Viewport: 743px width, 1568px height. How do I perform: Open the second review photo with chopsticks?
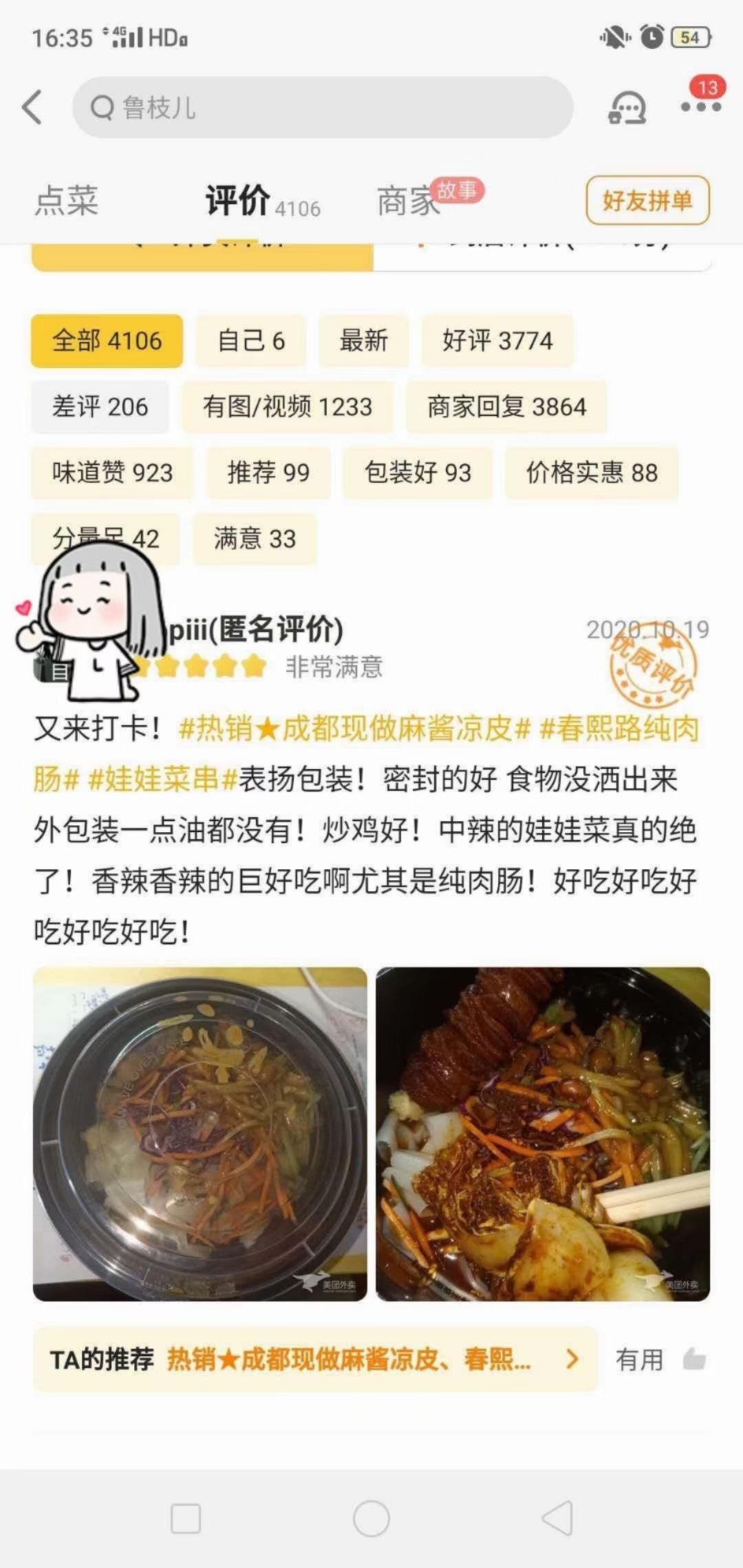coord(543,1134)
